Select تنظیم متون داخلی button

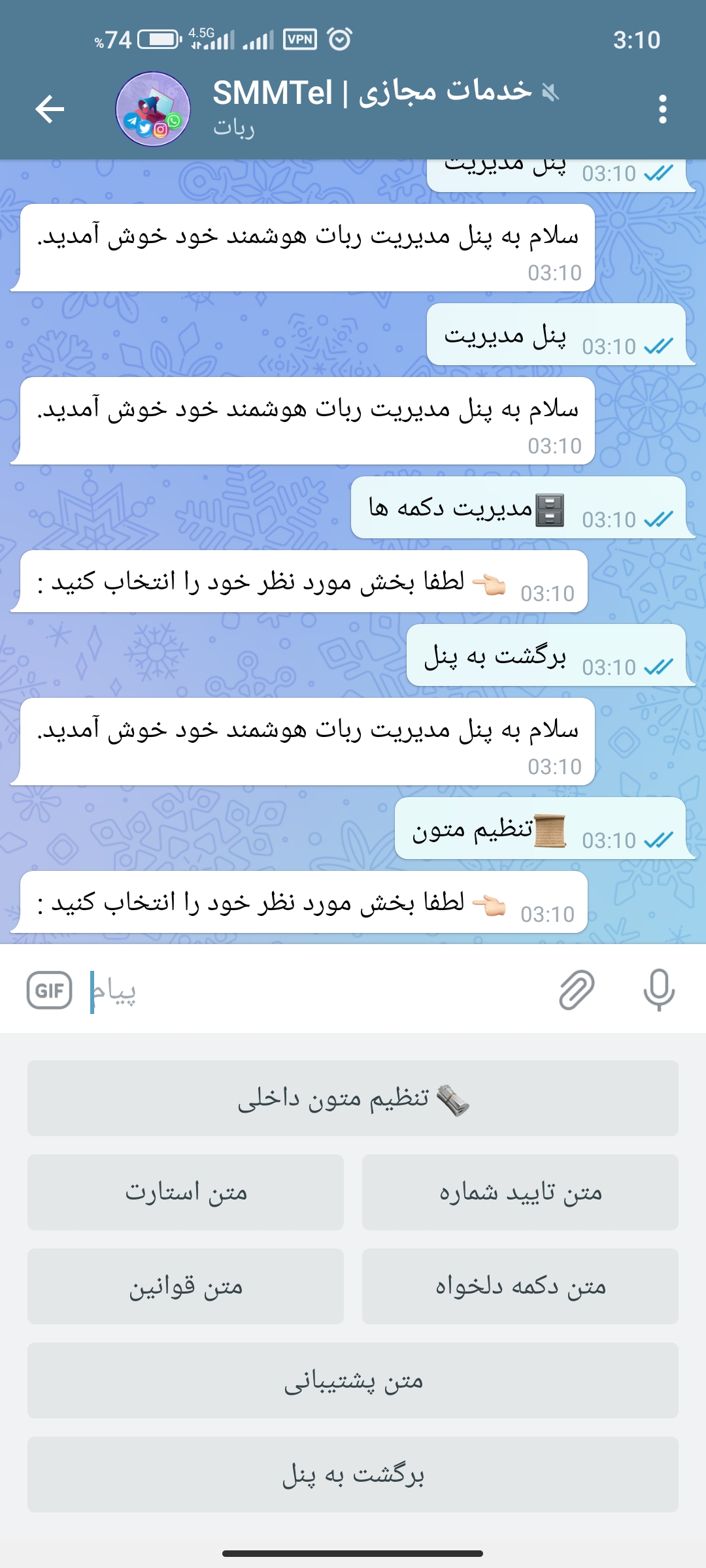pos(353,1098)
